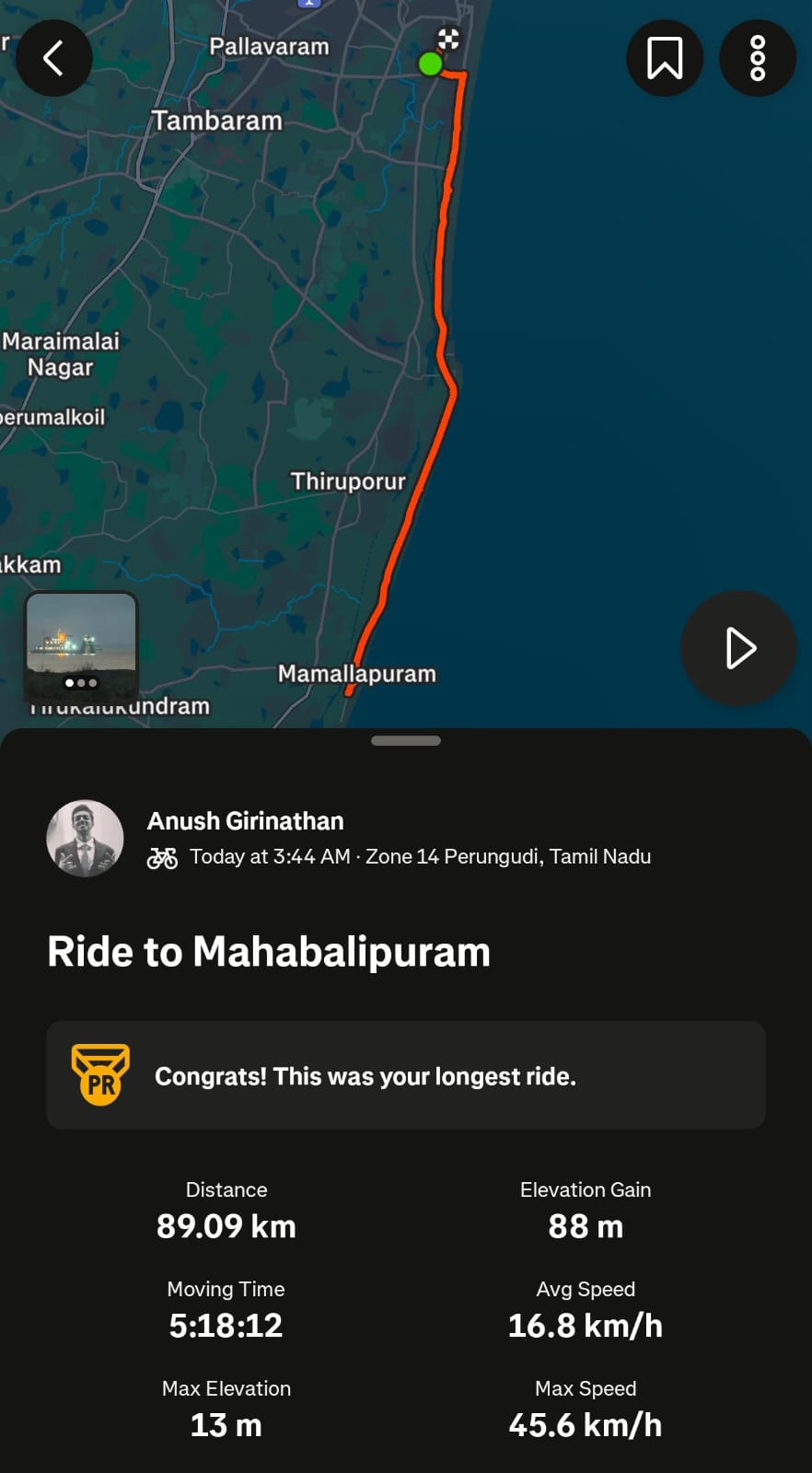The image size is (812, 1473).
Task: Go back using the top-left arrow
Action: (x=54, y=58)
